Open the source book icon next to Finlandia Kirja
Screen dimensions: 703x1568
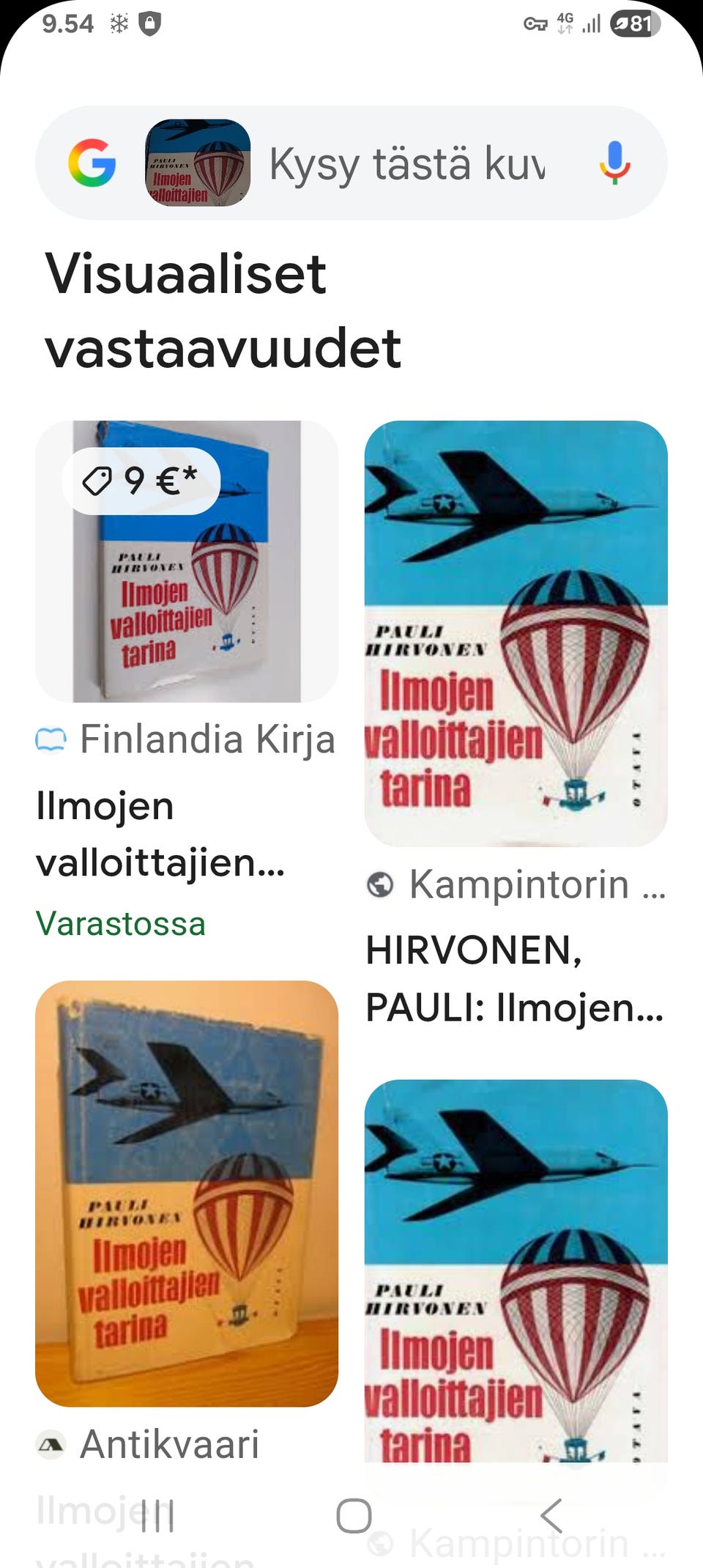click(51, 740)
